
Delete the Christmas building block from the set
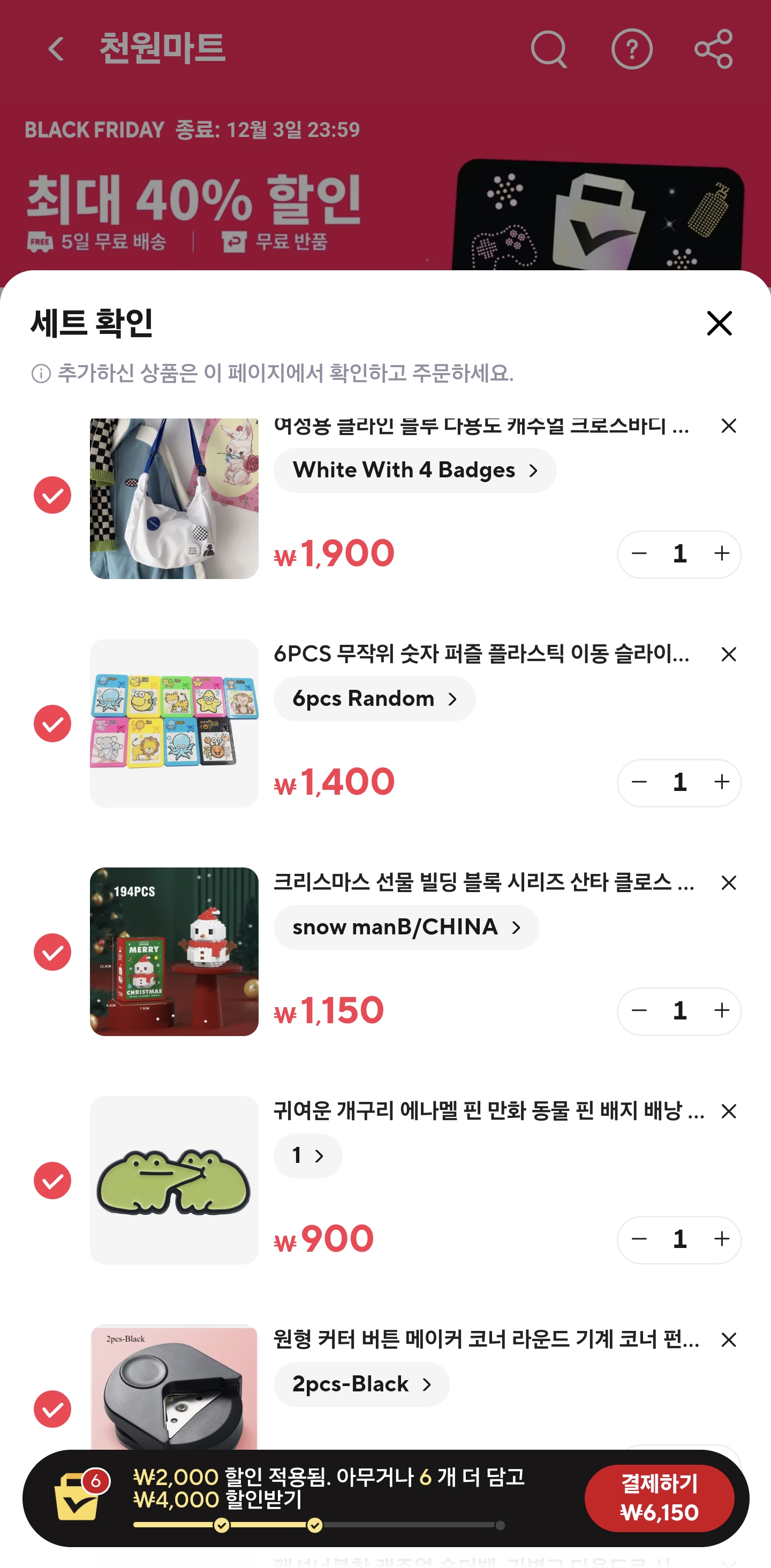(728, 882)
